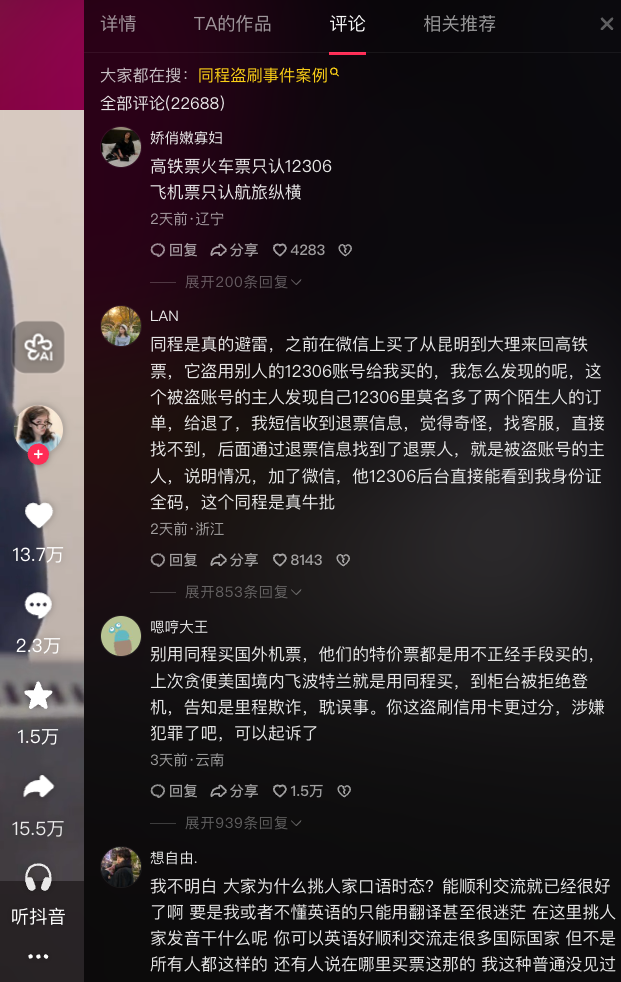Share LAN's comment

coord(234,560)
